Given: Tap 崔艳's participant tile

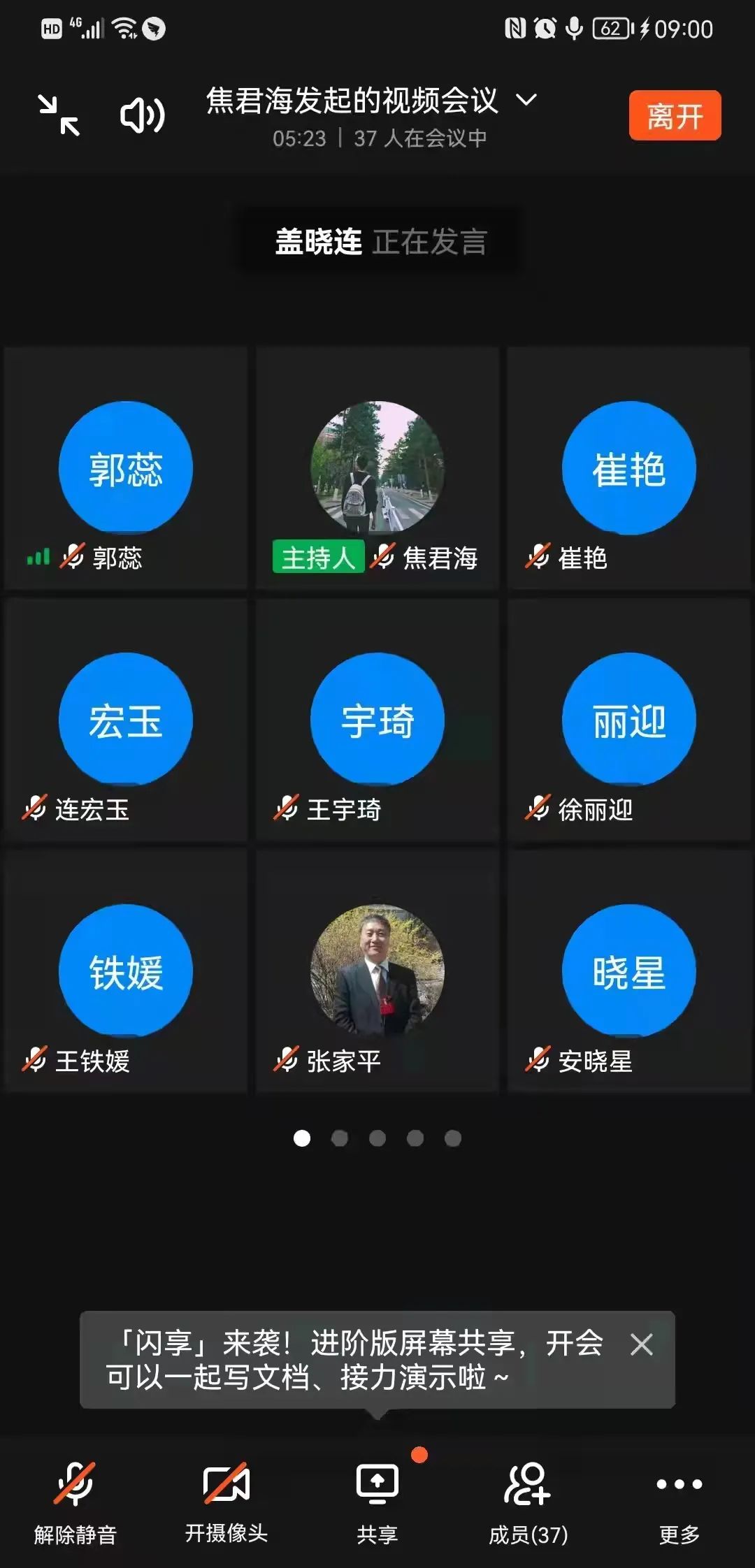Looking at the screenshot, I should [629, 468].
